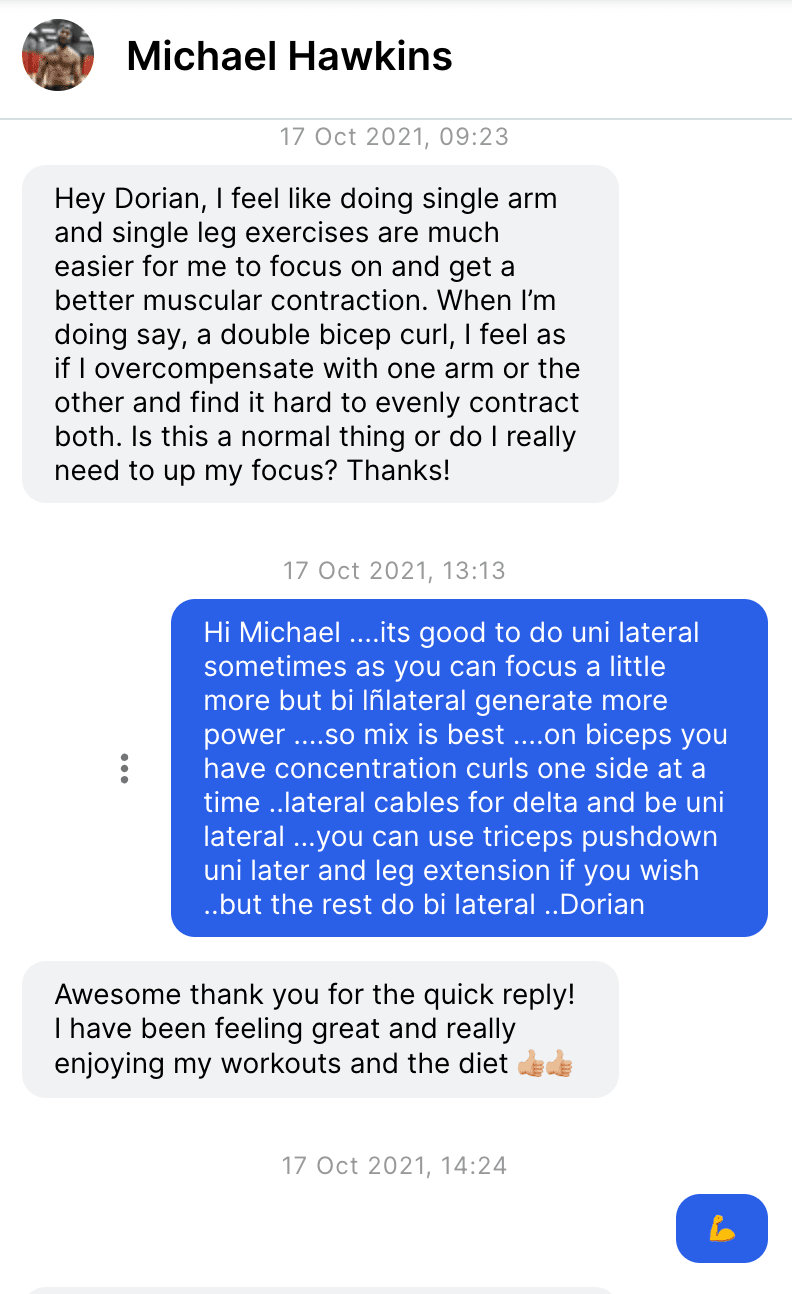Open Michael Hawkins' profile picture
The width and height of the screenshot is (792, 1294).
point(58,55)
